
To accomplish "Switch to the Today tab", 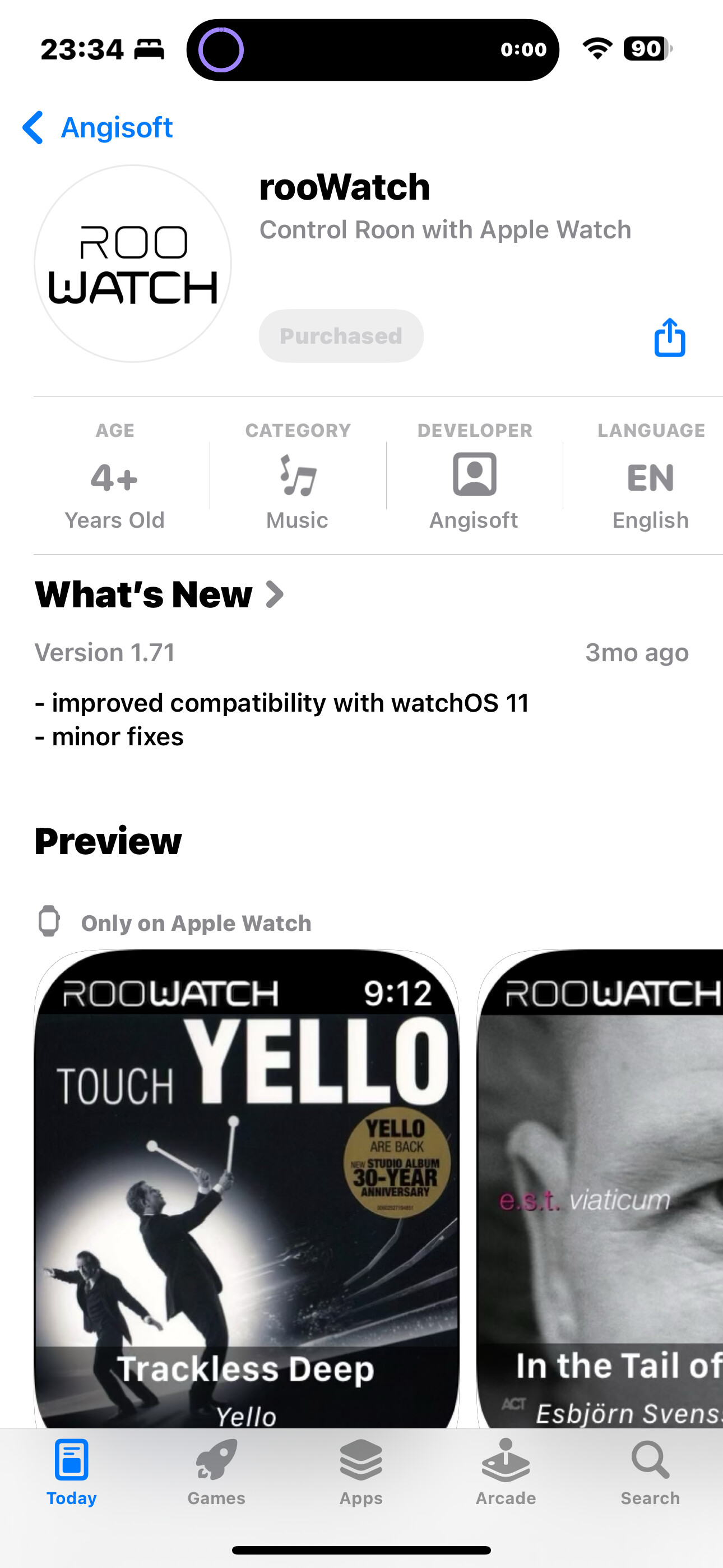I will coord(72,1472).
